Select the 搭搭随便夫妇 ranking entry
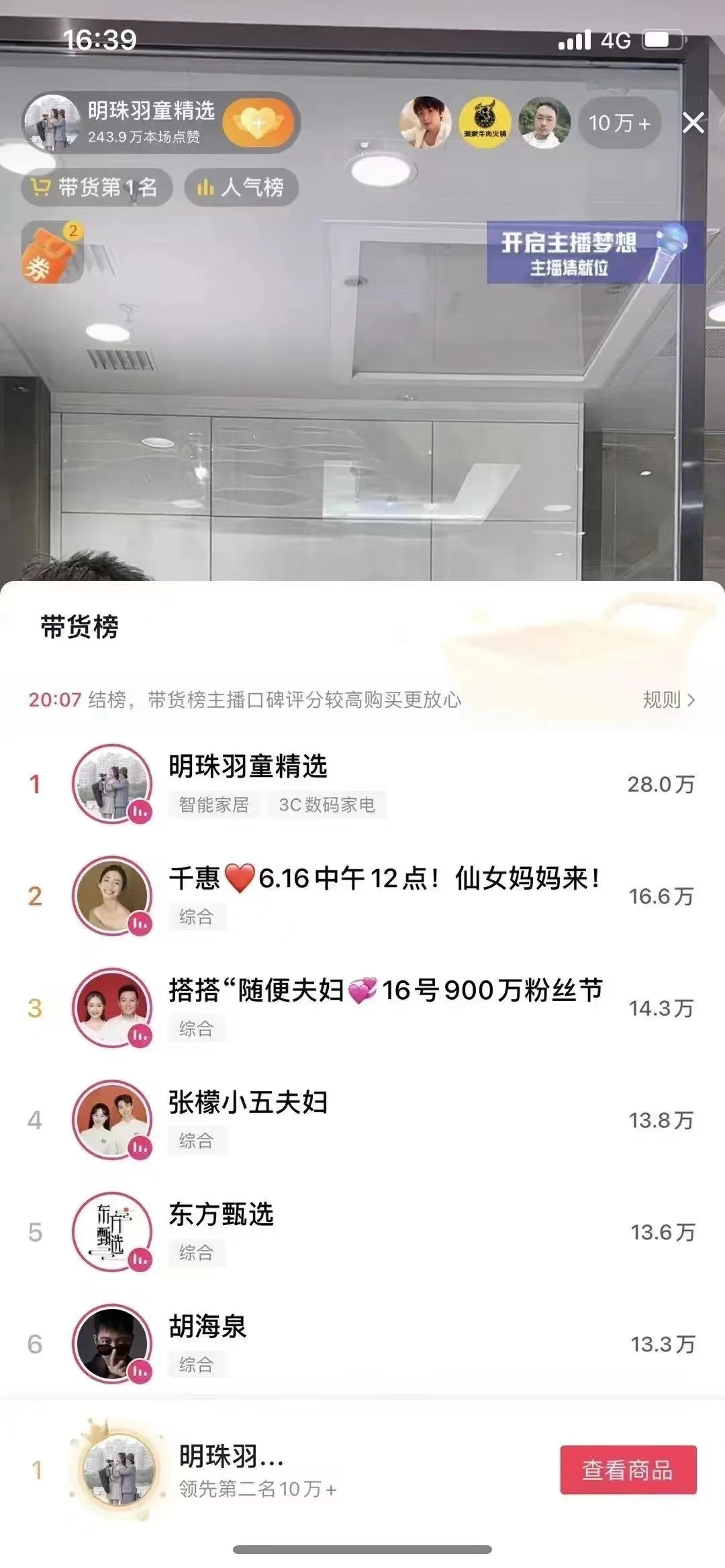The height and width of the screenshot is (1568, 725). coord(362,1008)
